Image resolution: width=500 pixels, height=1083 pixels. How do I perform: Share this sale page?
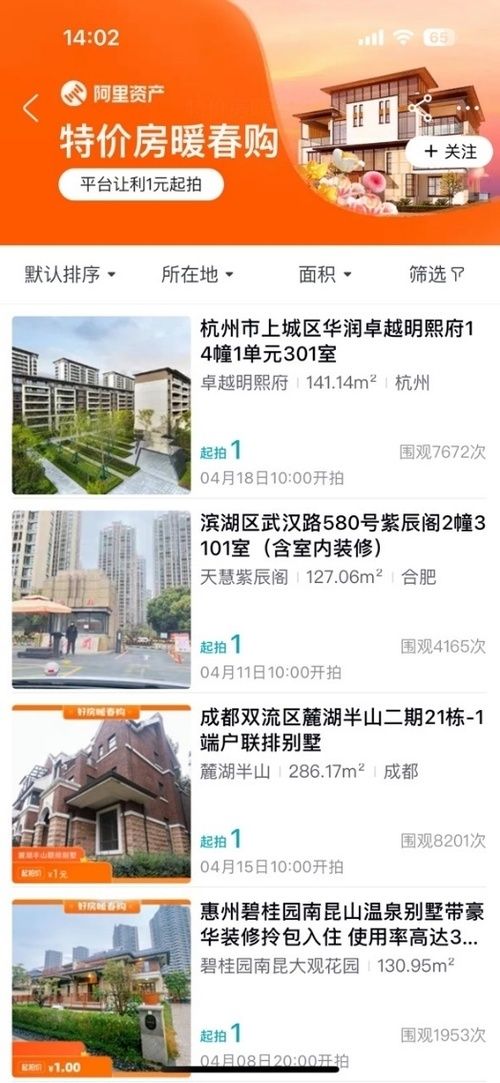(419, 107)
